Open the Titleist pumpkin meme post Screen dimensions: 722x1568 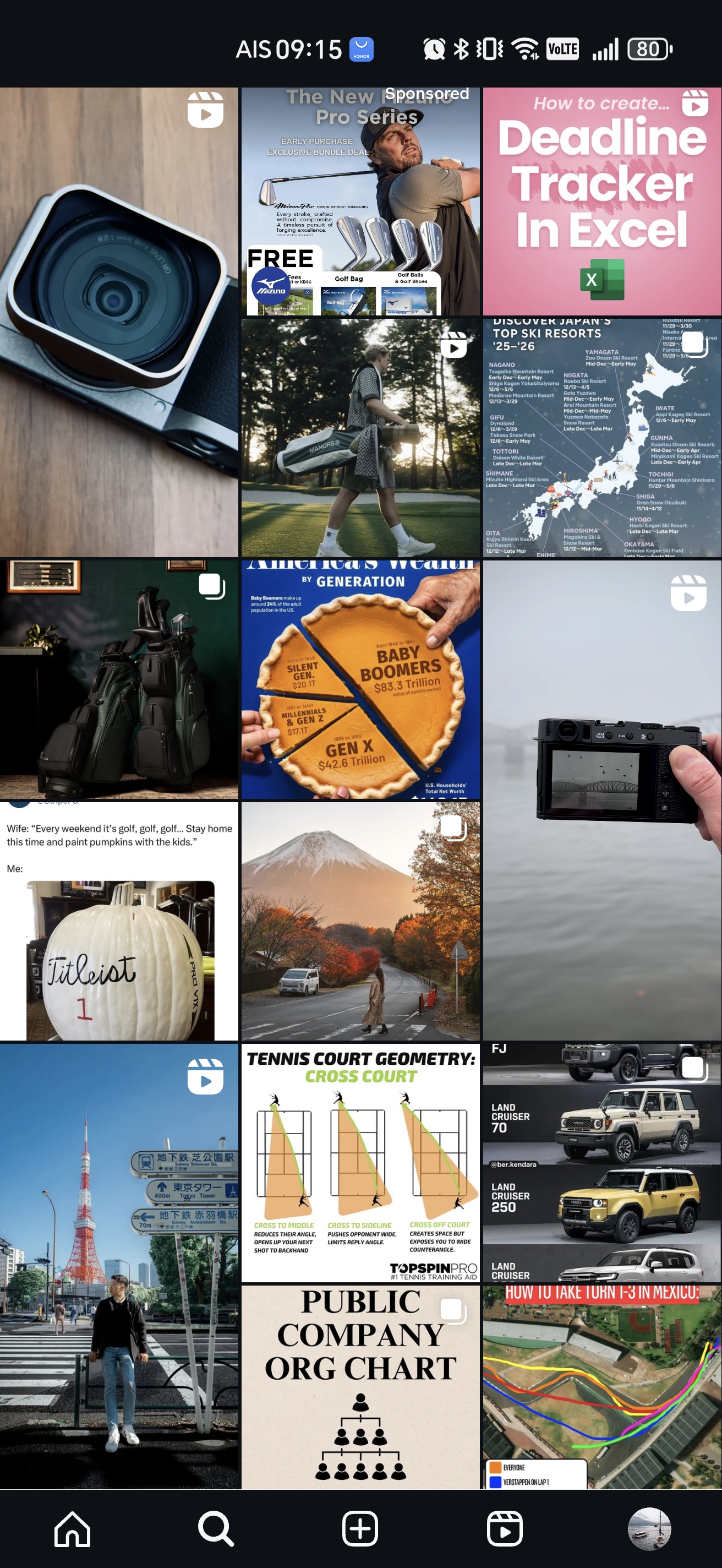click(x=119, y=921)
